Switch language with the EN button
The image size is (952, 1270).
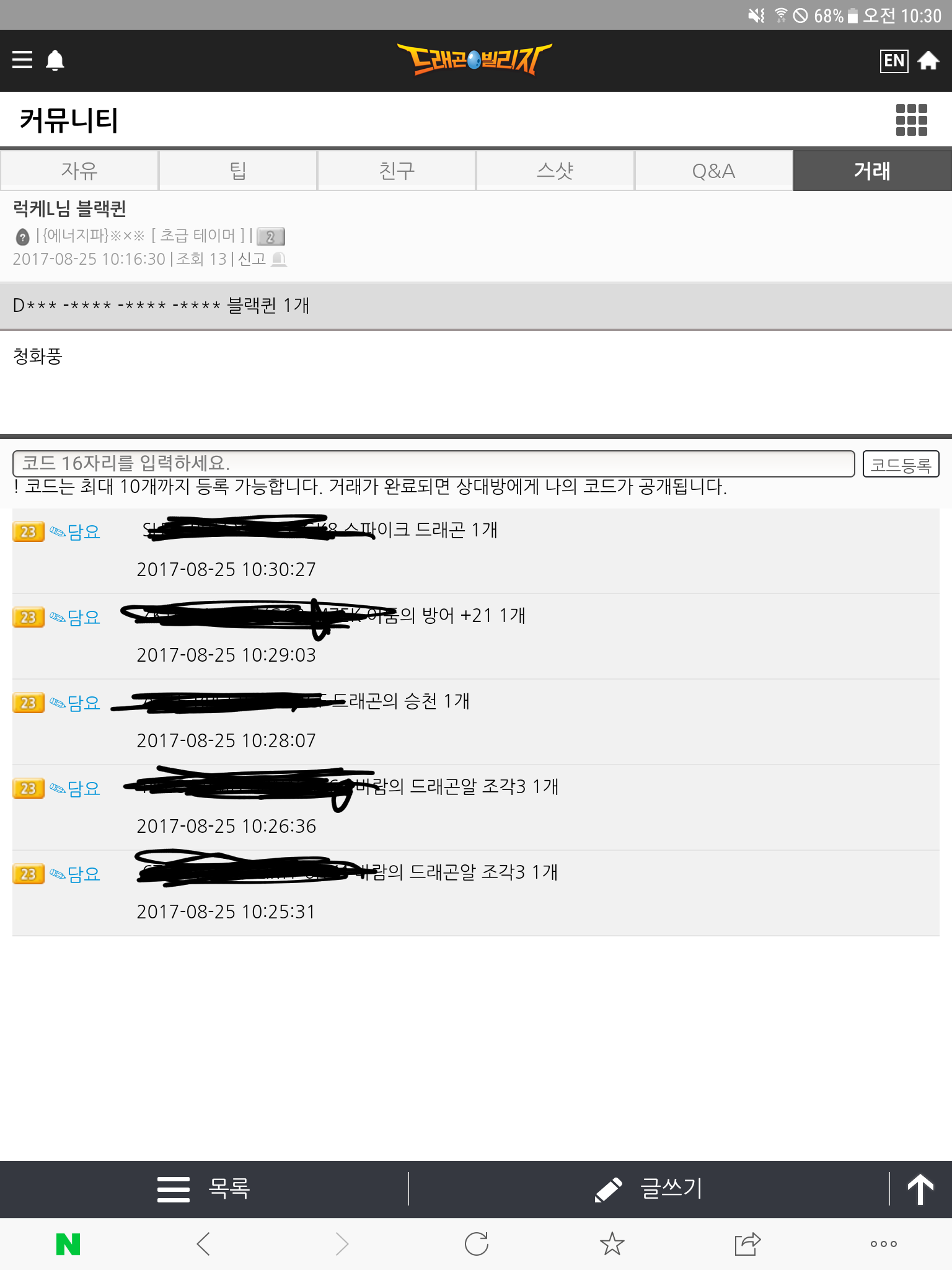894,61
